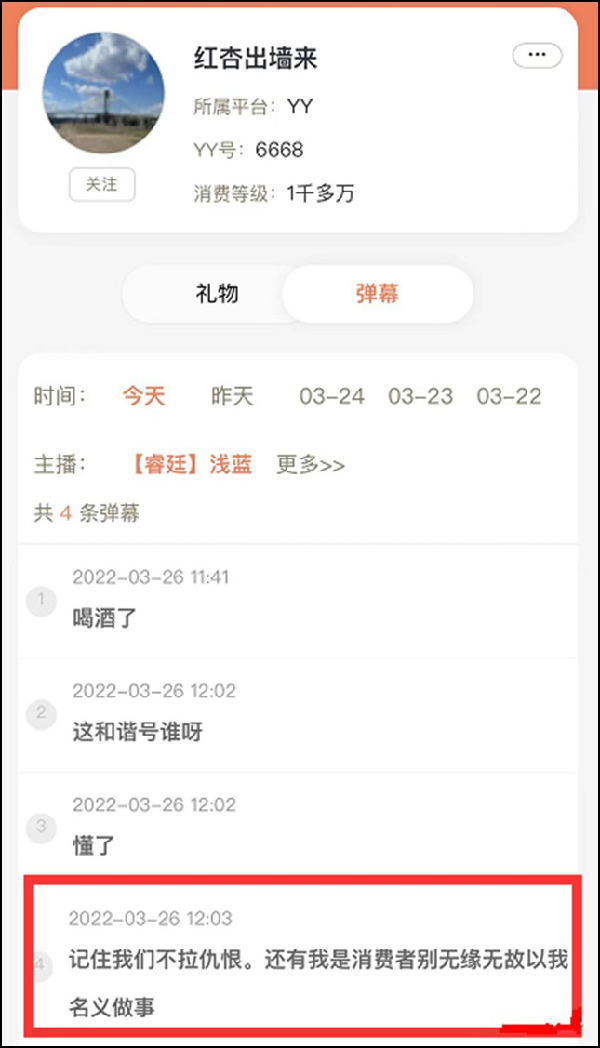
Task: Choose the 03-24 date filter
Action: 332,396
